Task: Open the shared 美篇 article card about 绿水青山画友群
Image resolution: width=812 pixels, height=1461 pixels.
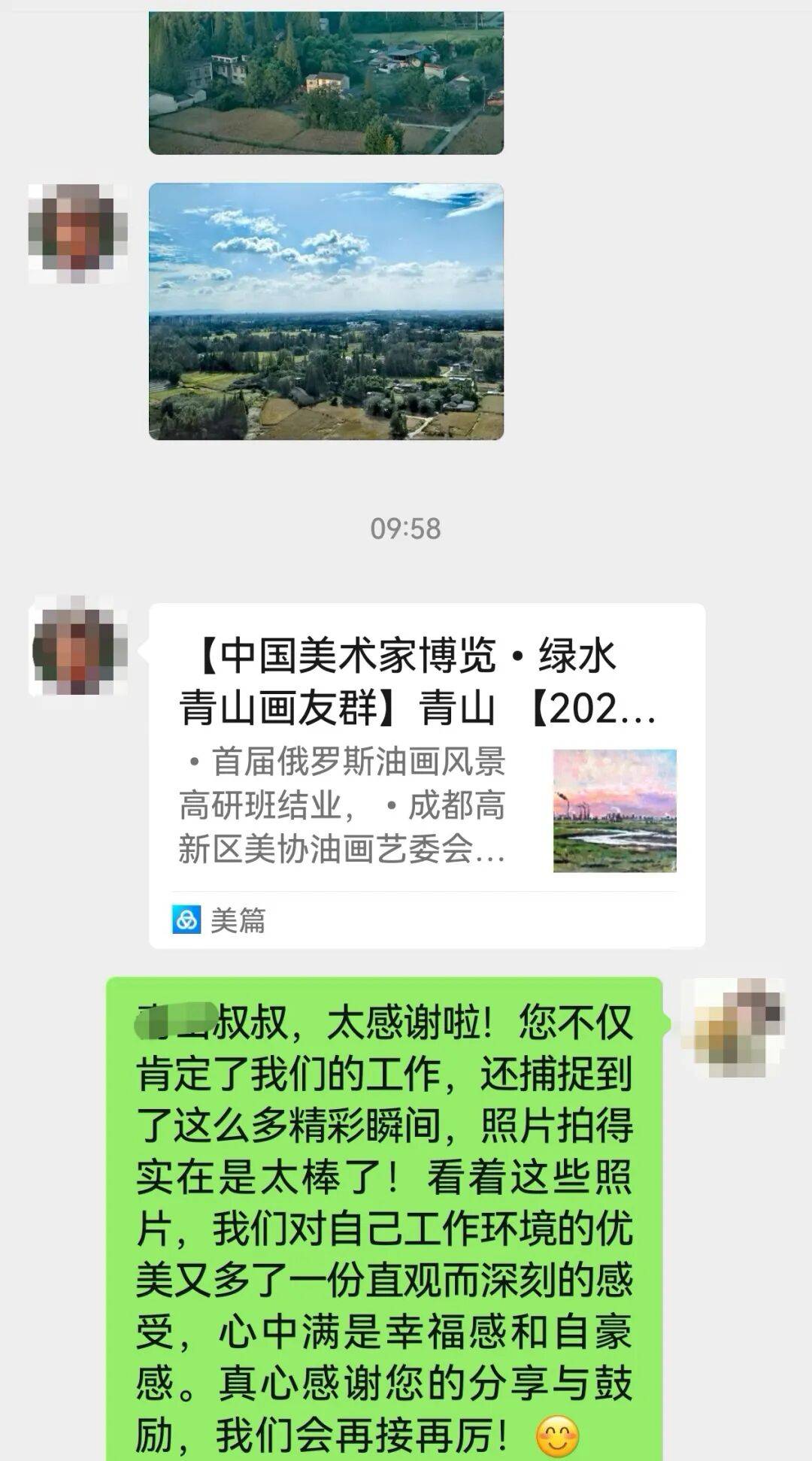Action: (x=426, y=774)
